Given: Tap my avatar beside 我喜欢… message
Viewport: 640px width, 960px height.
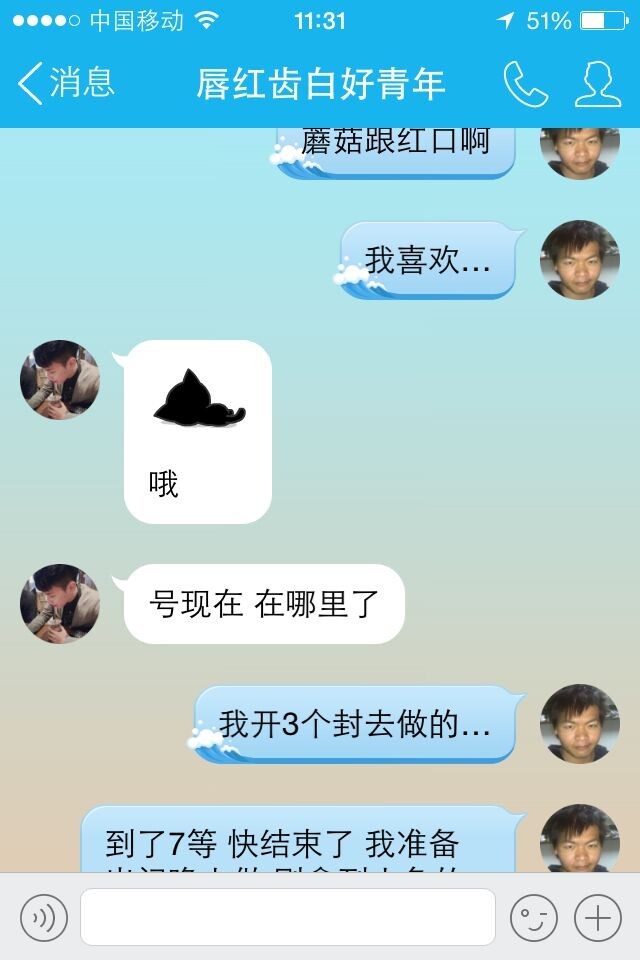Looking at the screenshot, I should tap(580, 260).
